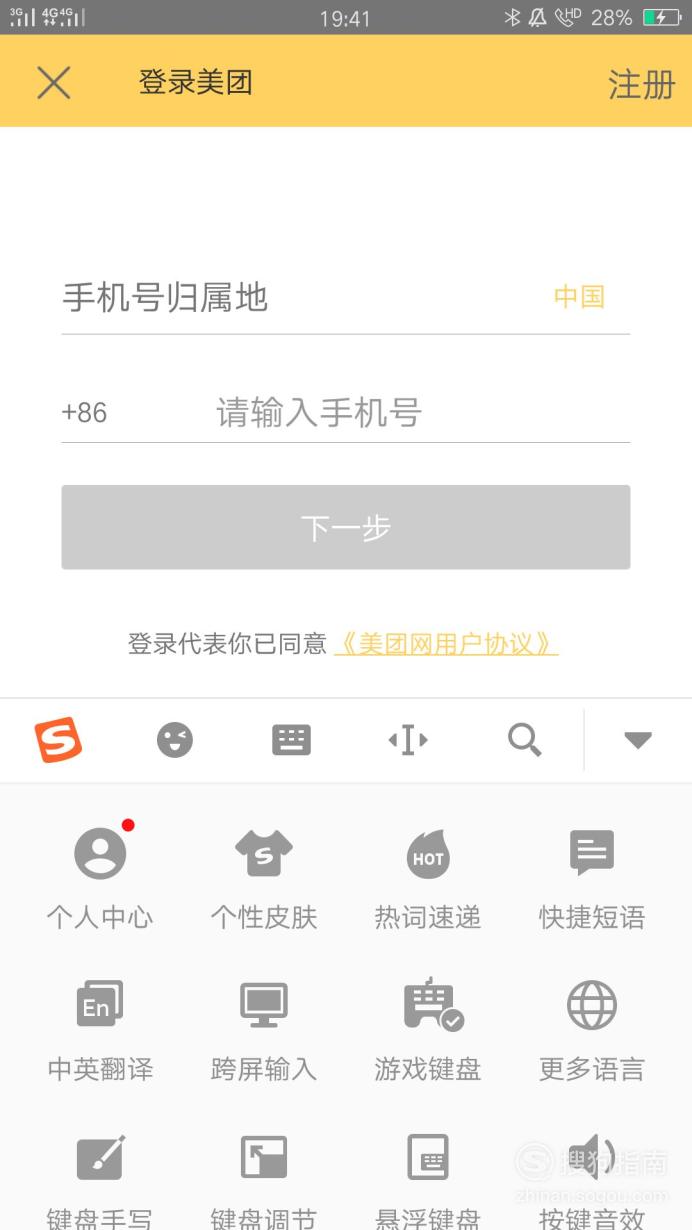Screen dimensions: 692x1230
Task: Select 跨屏输入 cross-screen input
Action: 264,1030
